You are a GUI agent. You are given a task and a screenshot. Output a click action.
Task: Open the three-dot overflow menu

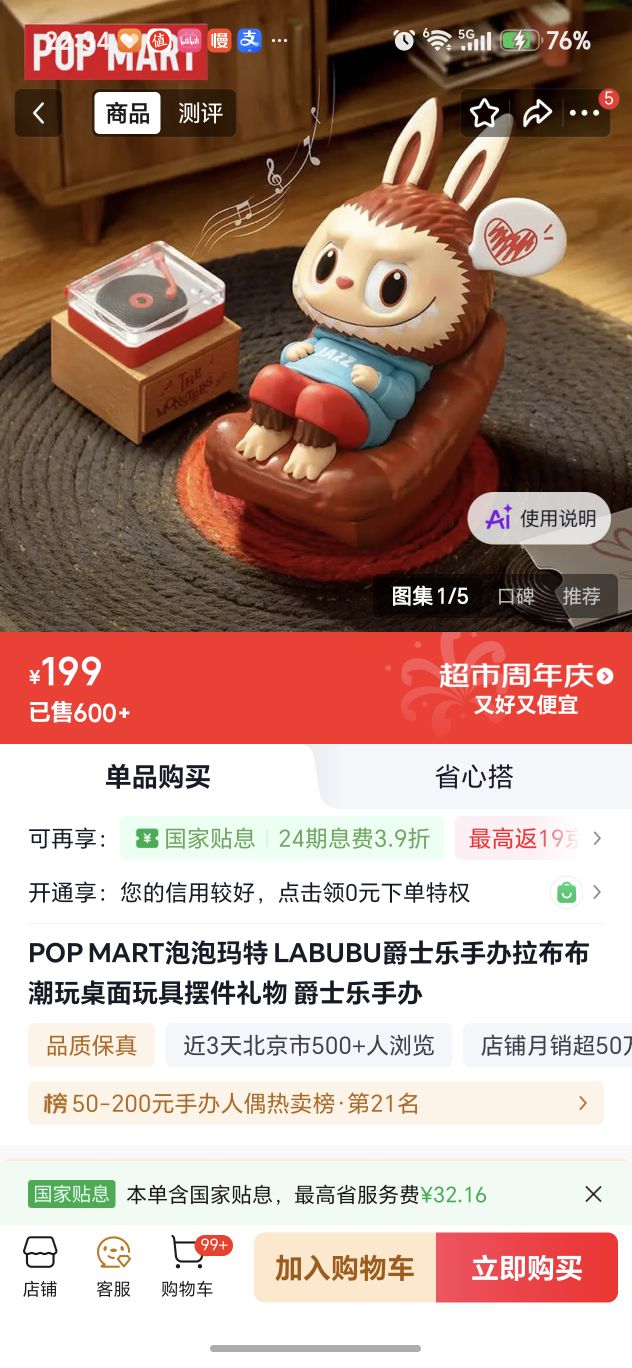[585, 113]
